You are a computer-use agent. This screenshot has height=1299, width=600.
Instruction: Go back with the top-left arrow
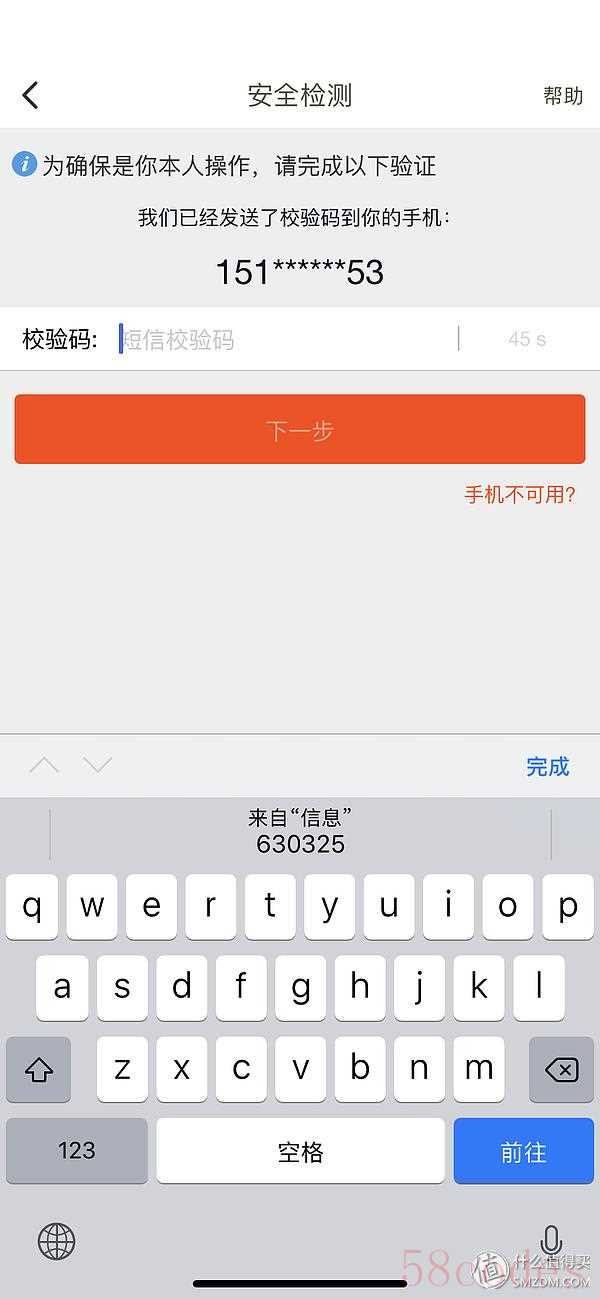tap(30, 96)
